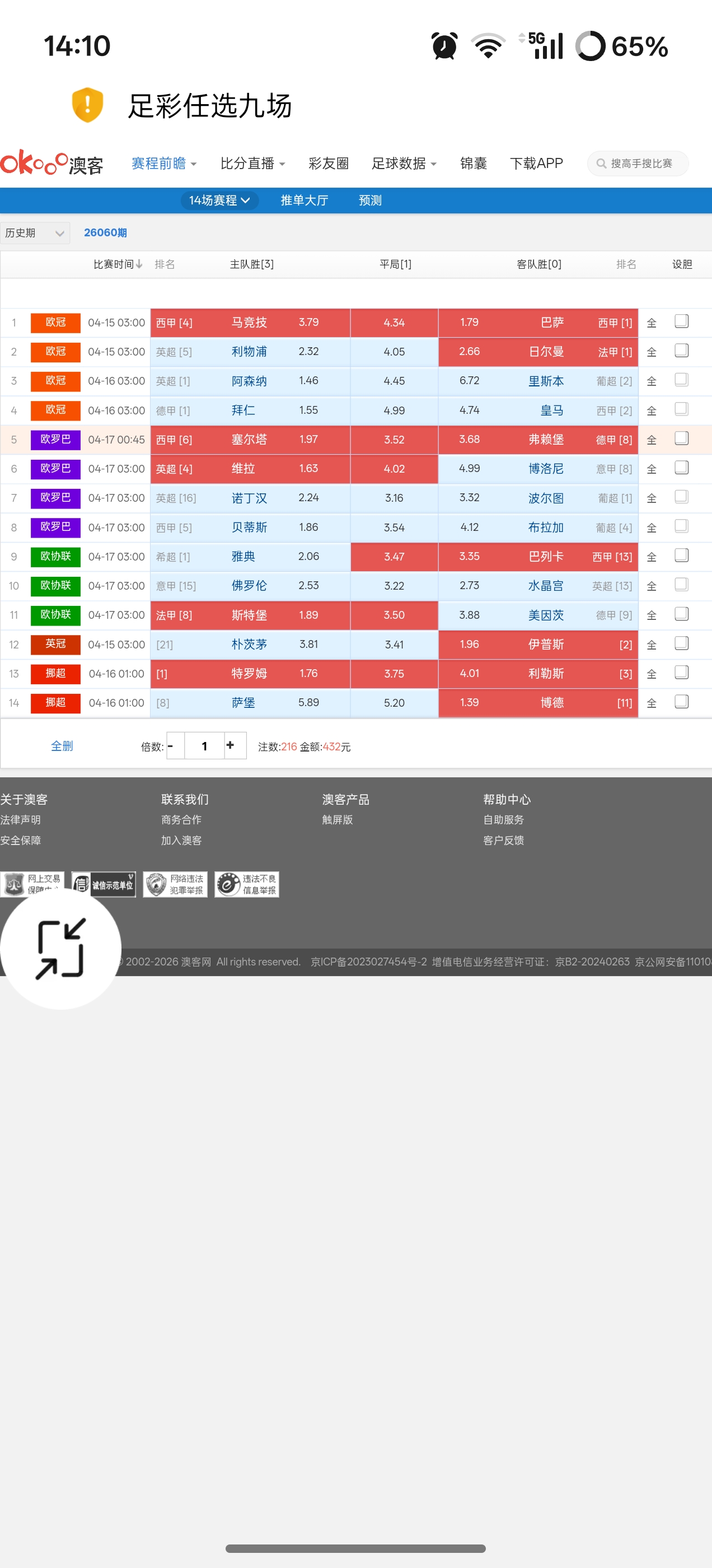Tick the 设胆 checkbox for 马竞技 match
The width and height of the screenshot is (712, 1568).
pyautogui.click(x=681, y=321)
